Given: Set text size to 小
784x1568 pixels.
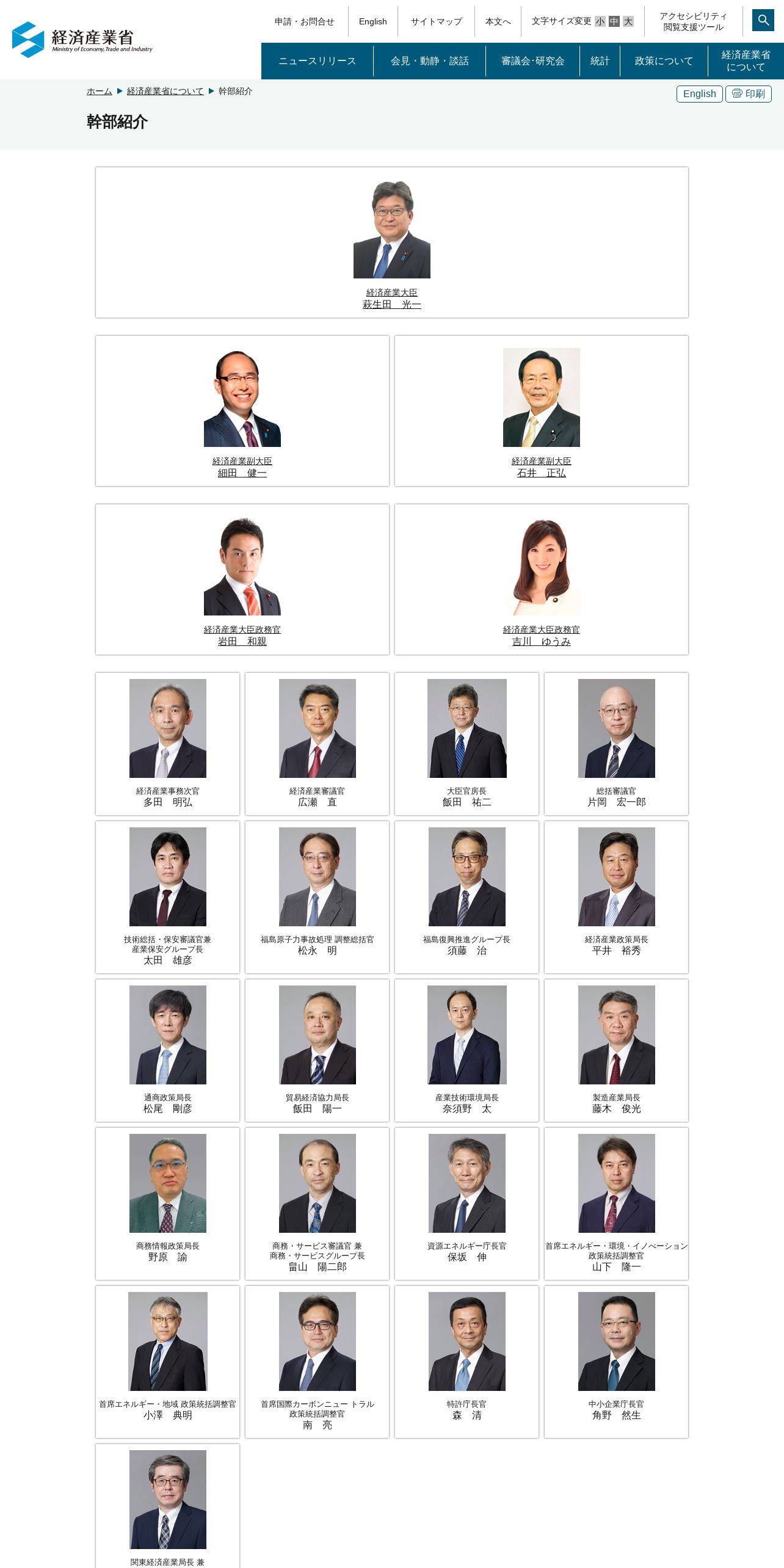Looking at the screenshot, I should pyautogui.click(x=600, y=21).
